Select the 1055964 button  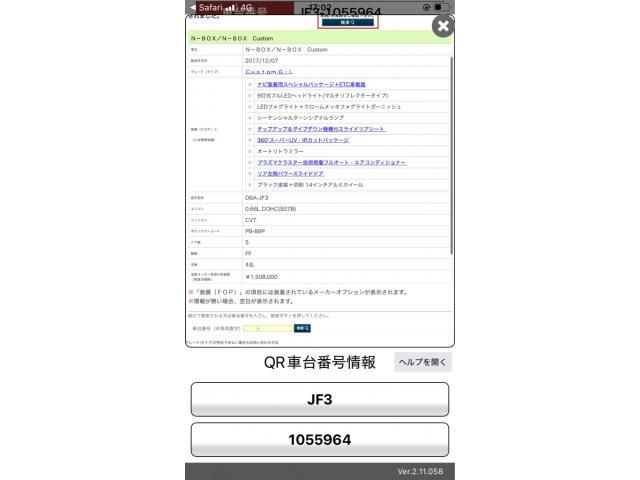[x=320, y=439]
